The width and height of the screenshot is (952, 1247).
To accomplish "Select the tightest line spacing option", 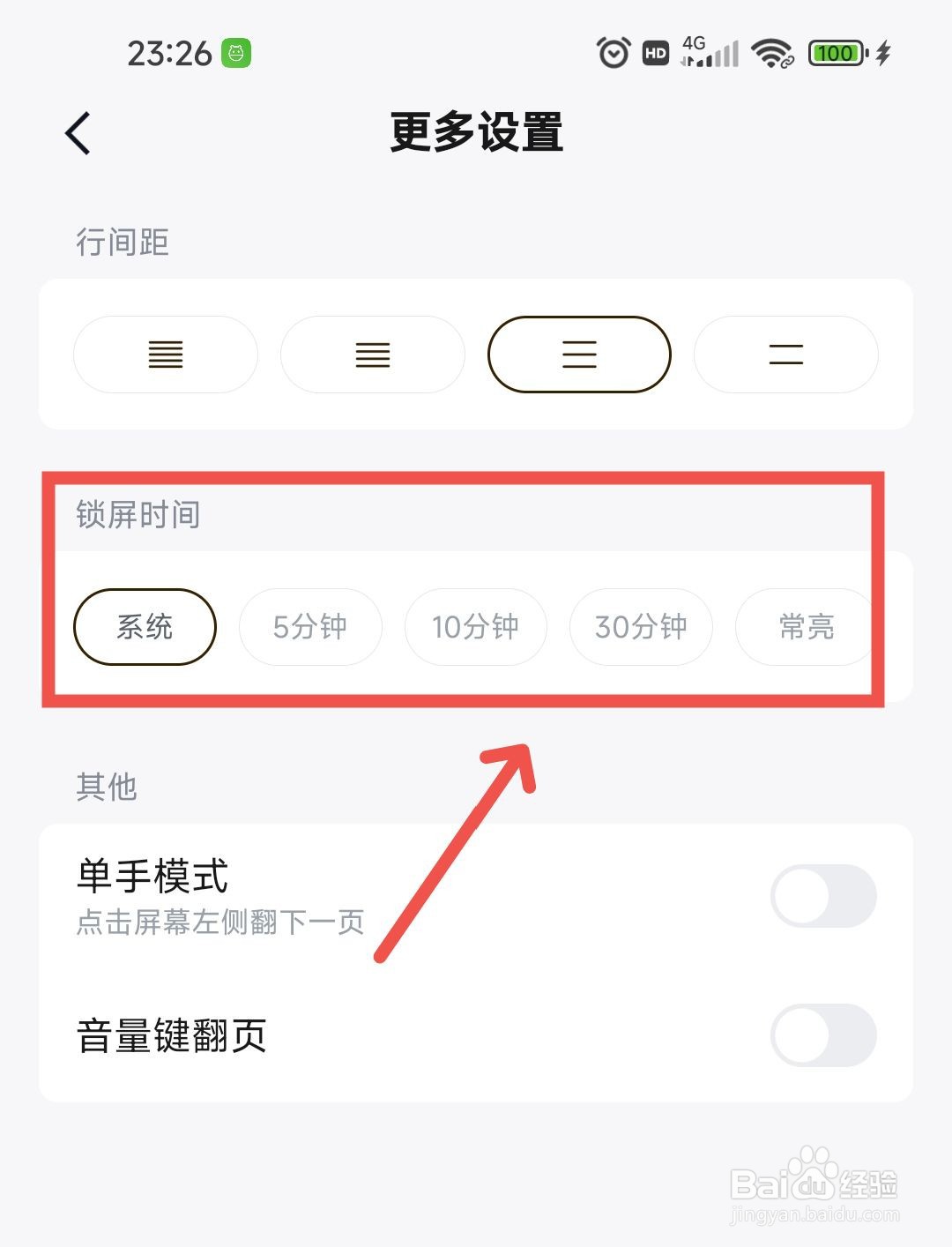I will coord(166,355).
